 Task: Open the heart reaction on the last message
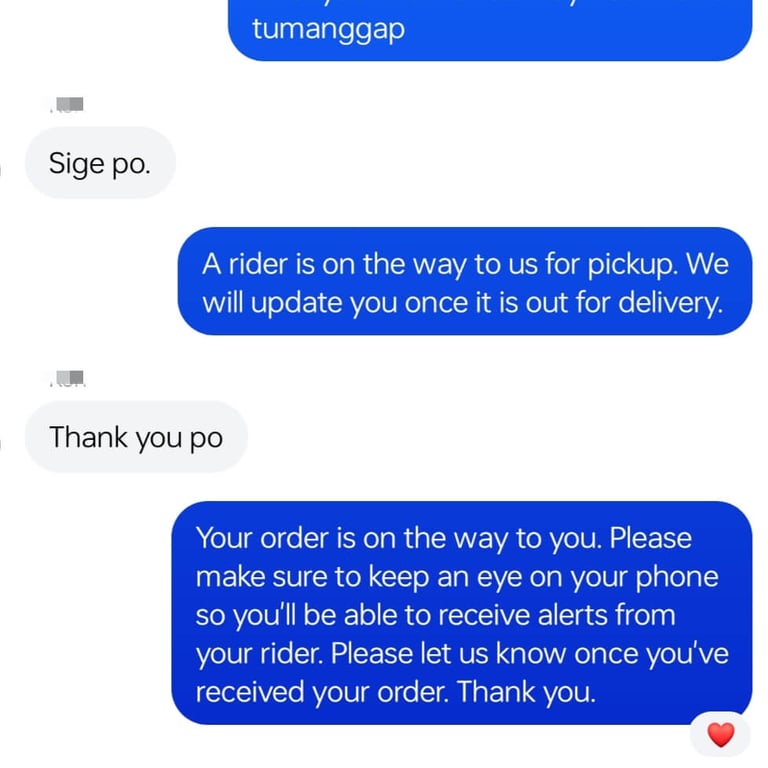pos(720,735)
